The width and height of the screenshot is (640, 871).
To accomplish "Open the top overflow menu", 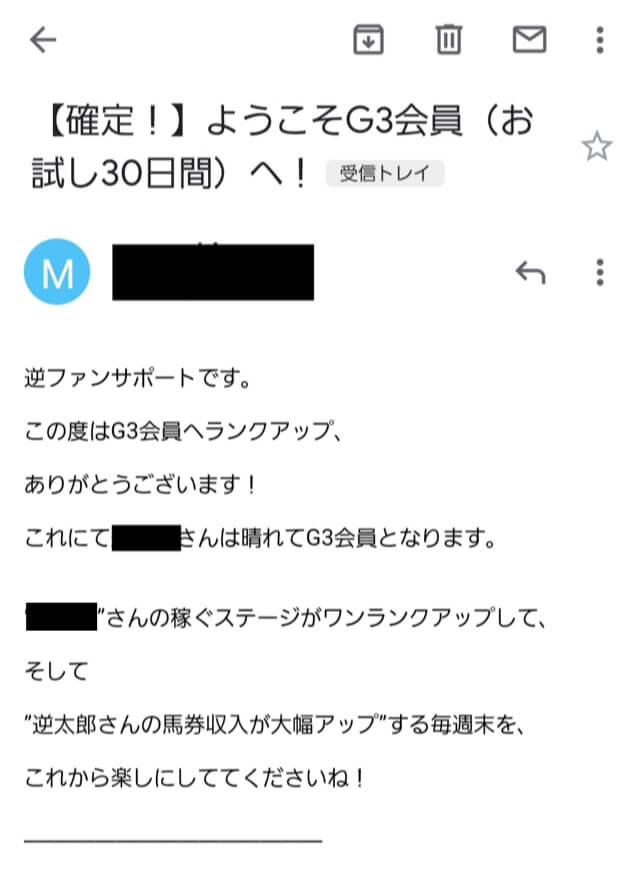I will [x=599, y=40].
